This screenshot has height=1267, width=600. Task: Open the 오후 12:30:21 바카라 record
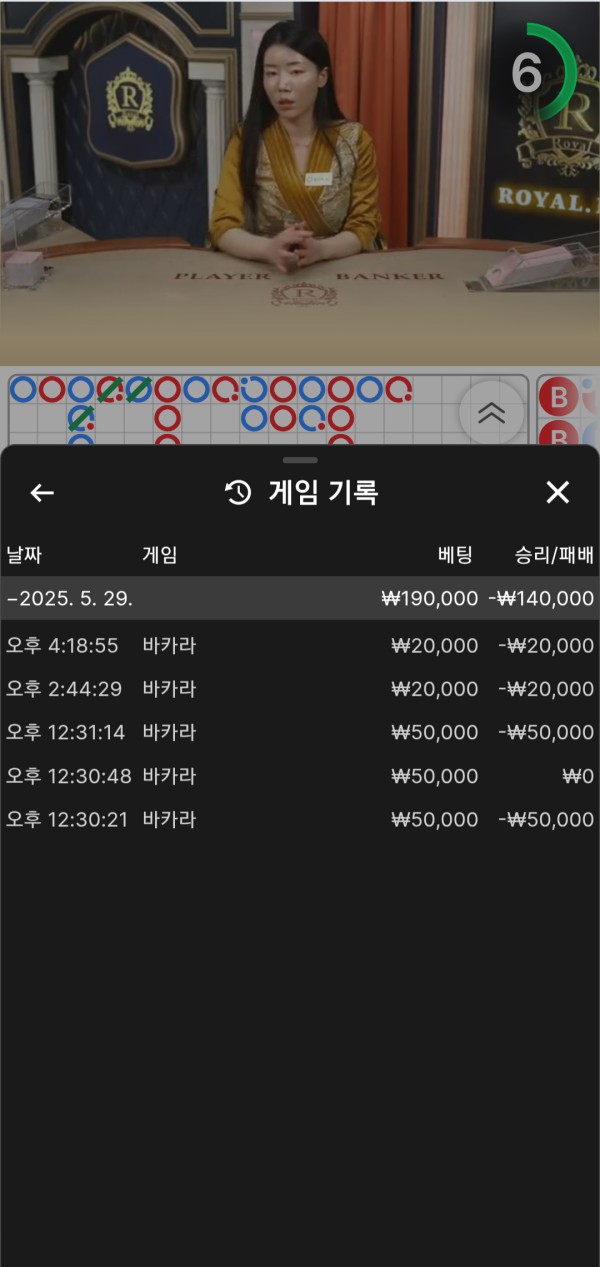click(x=300, y=820)
